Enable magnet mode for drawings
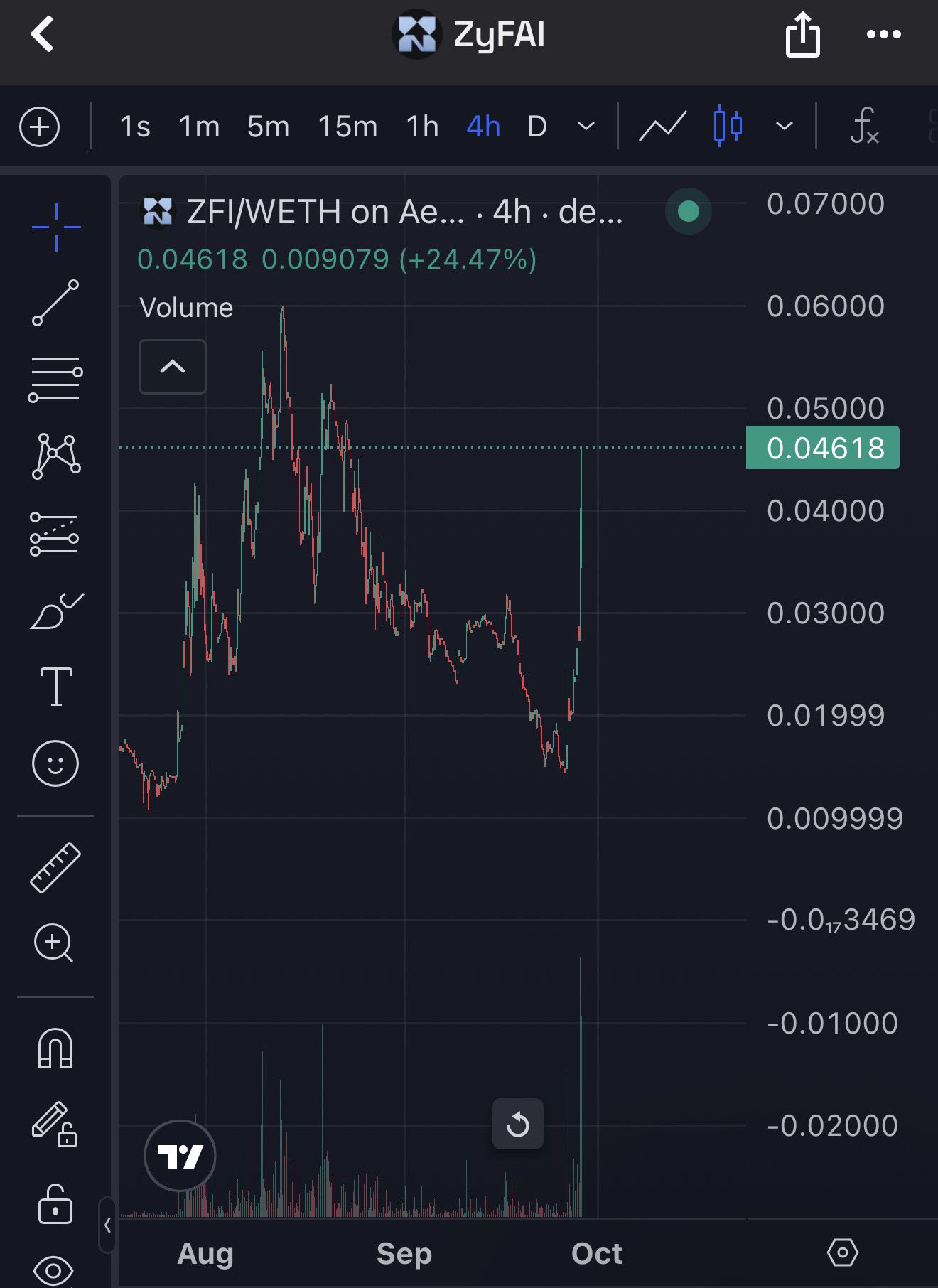 (x=55, y=1048)
